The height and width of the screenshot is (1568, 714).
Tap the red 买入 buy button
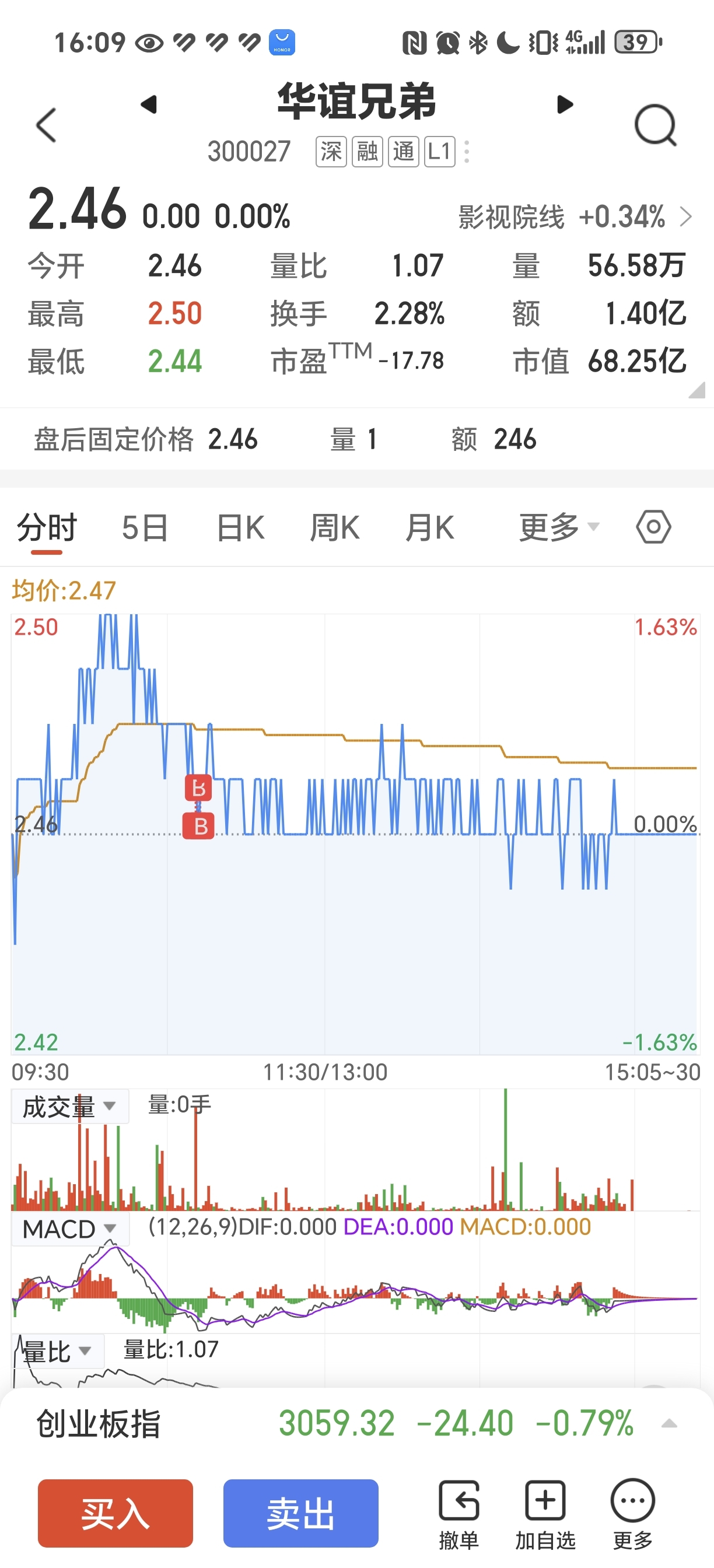pyautogui.click(x=115, y=1513)
